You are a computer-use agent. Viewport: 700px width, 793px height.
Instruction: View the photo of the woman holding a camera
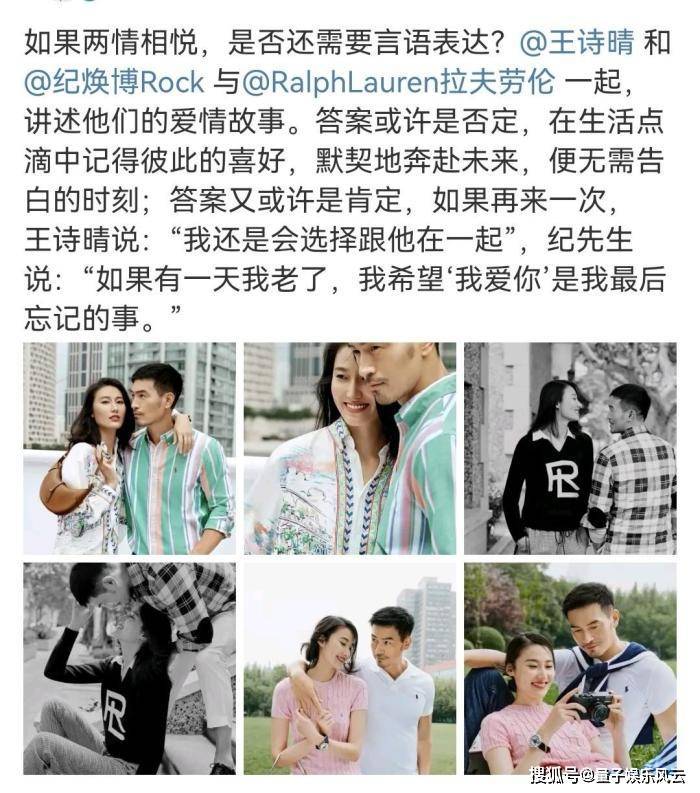coord(570,668)
